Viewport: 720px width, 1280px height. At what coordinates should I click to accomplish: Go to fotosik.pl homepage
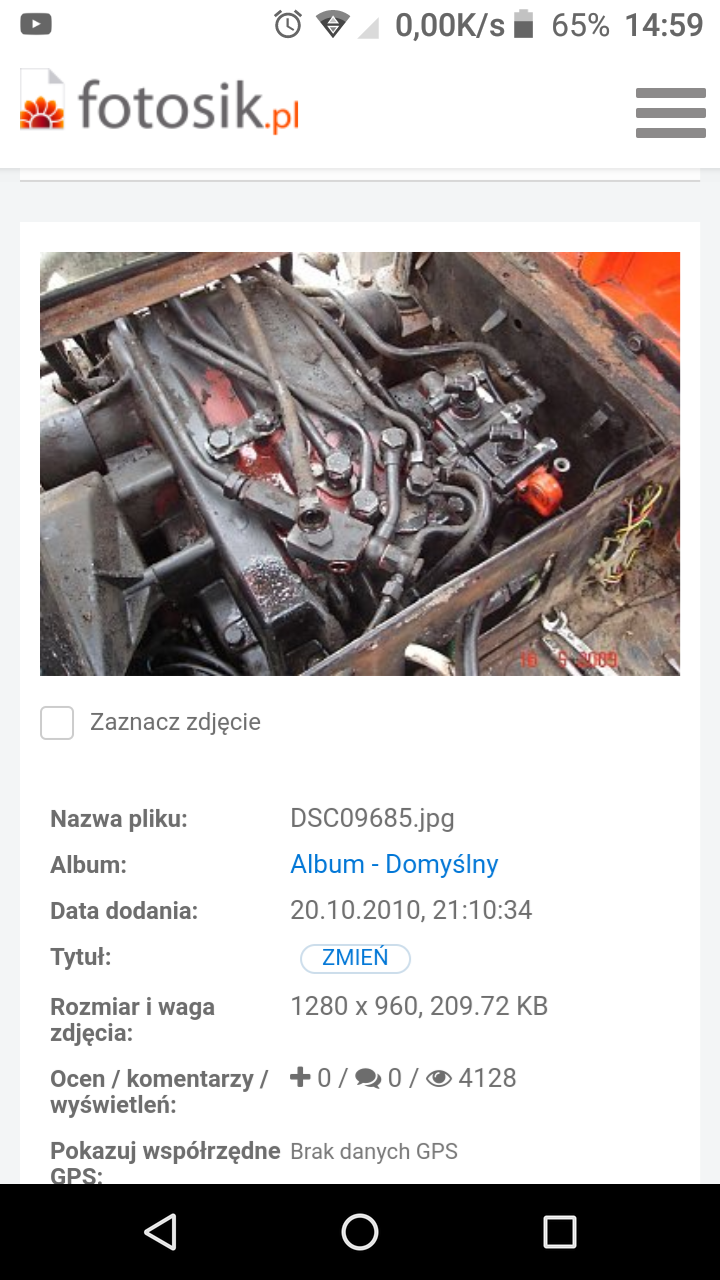coord(160,105)
